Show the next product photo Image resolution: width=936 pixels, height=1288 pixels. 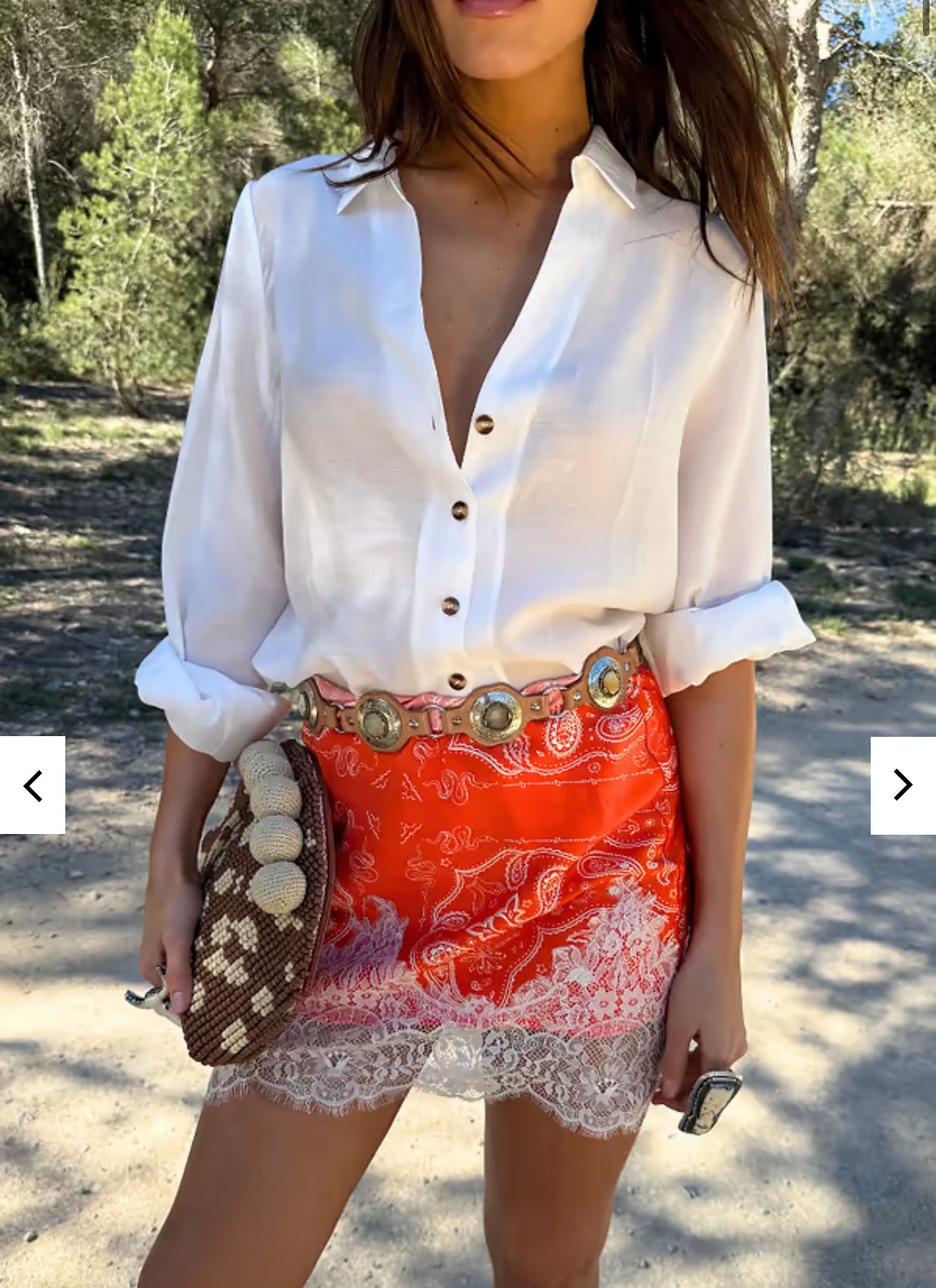click(x=903, y=785)
